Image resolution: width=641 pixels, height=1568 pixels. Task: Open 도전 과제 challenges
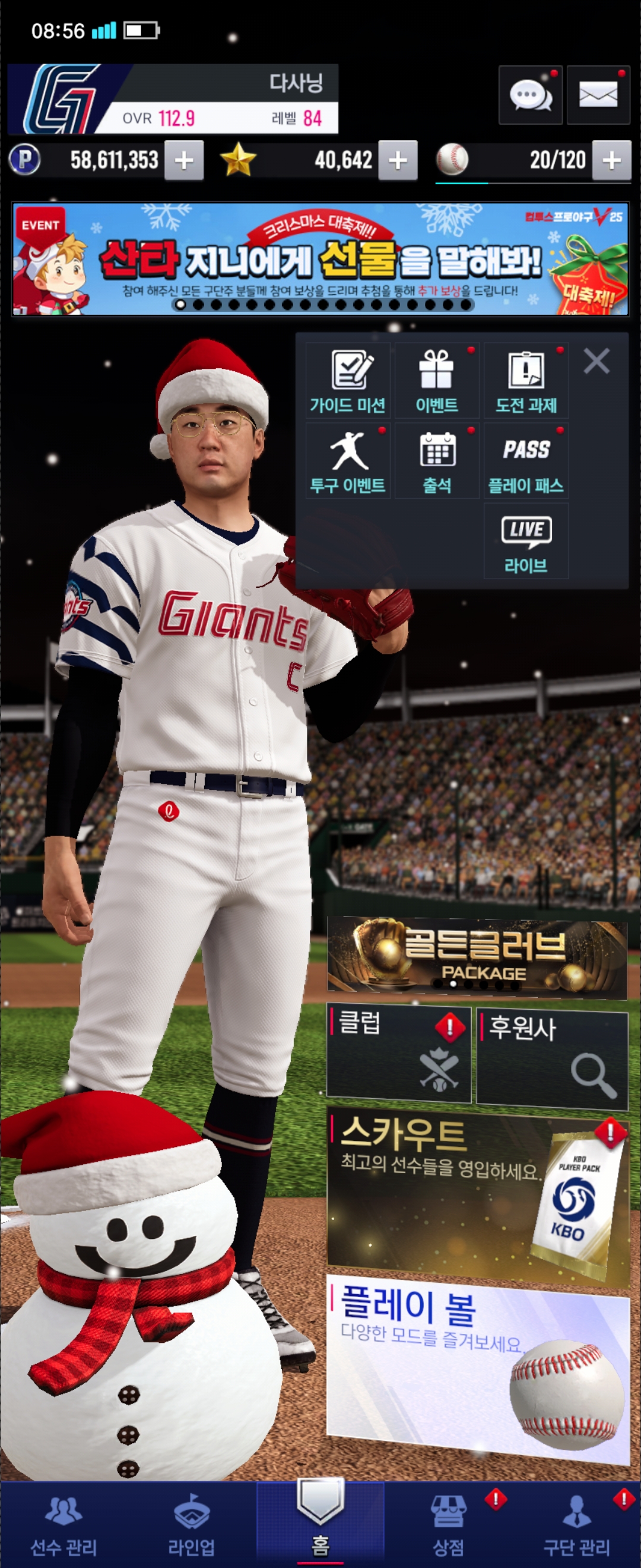pos(526,381)
